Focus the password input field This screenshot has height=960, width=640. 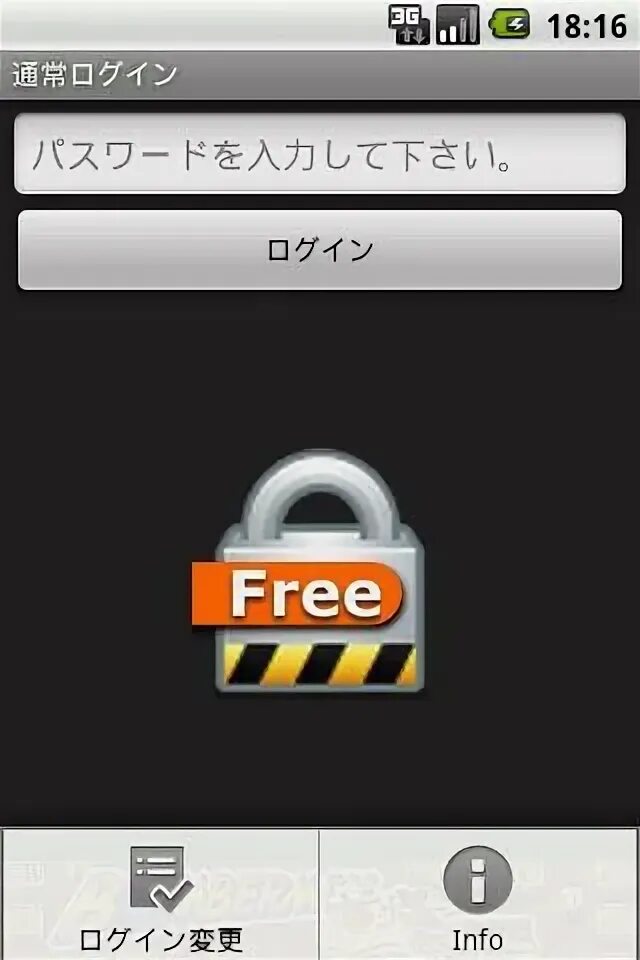click(x=320, y=154)
